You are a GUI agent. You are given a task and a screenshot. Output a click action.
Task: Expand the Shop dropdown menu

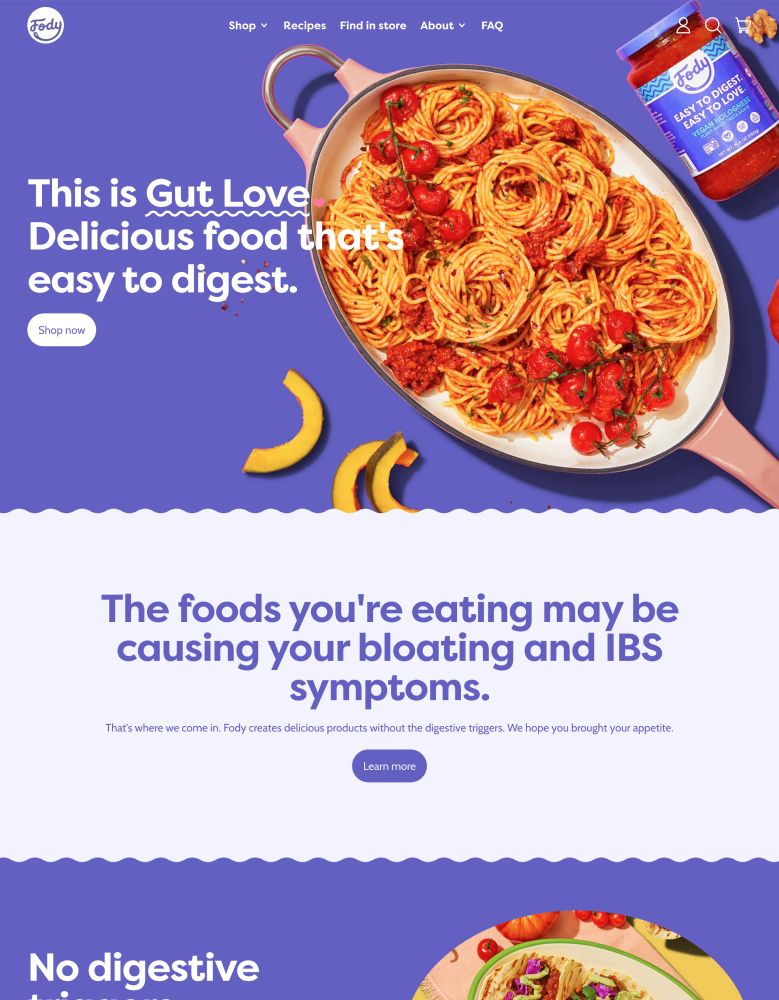[x=248, y=25]
